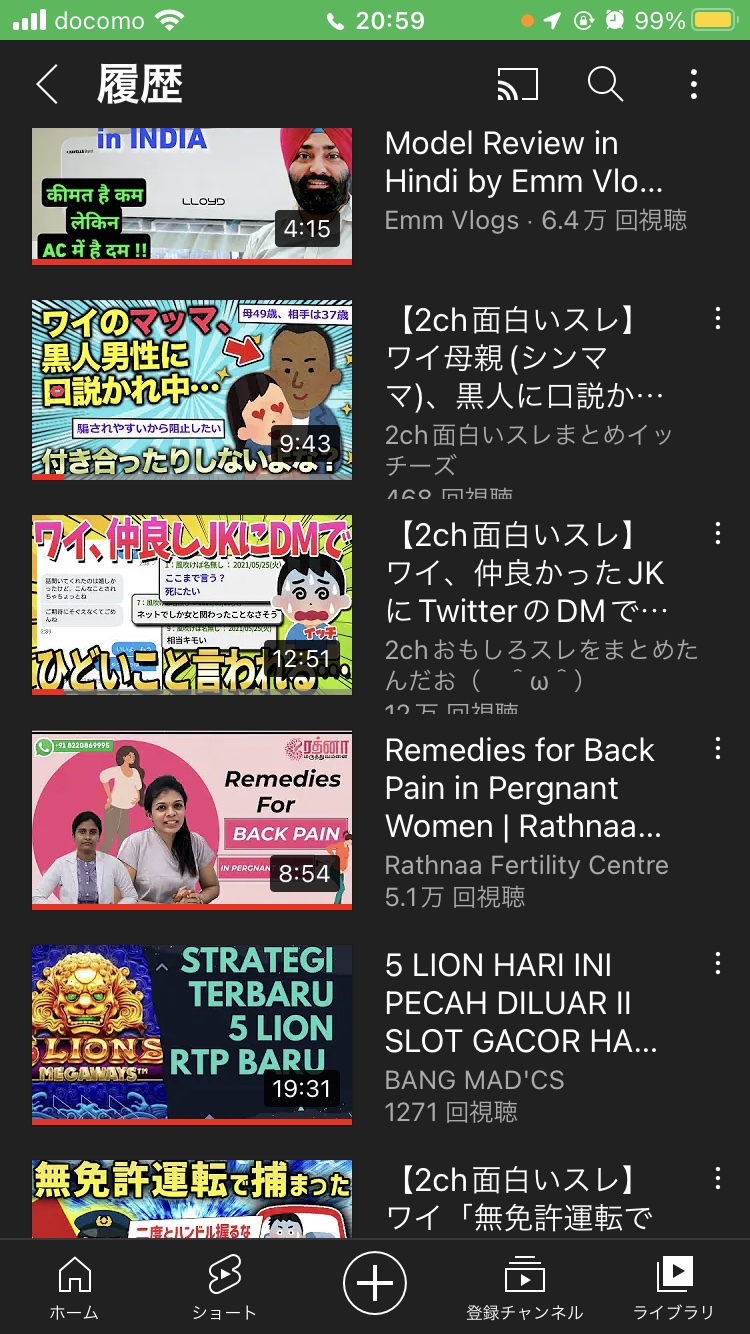750x1334 pixels.
Task: Play the 5 LION HARI INI slot video
Action: pos(192,1035)
